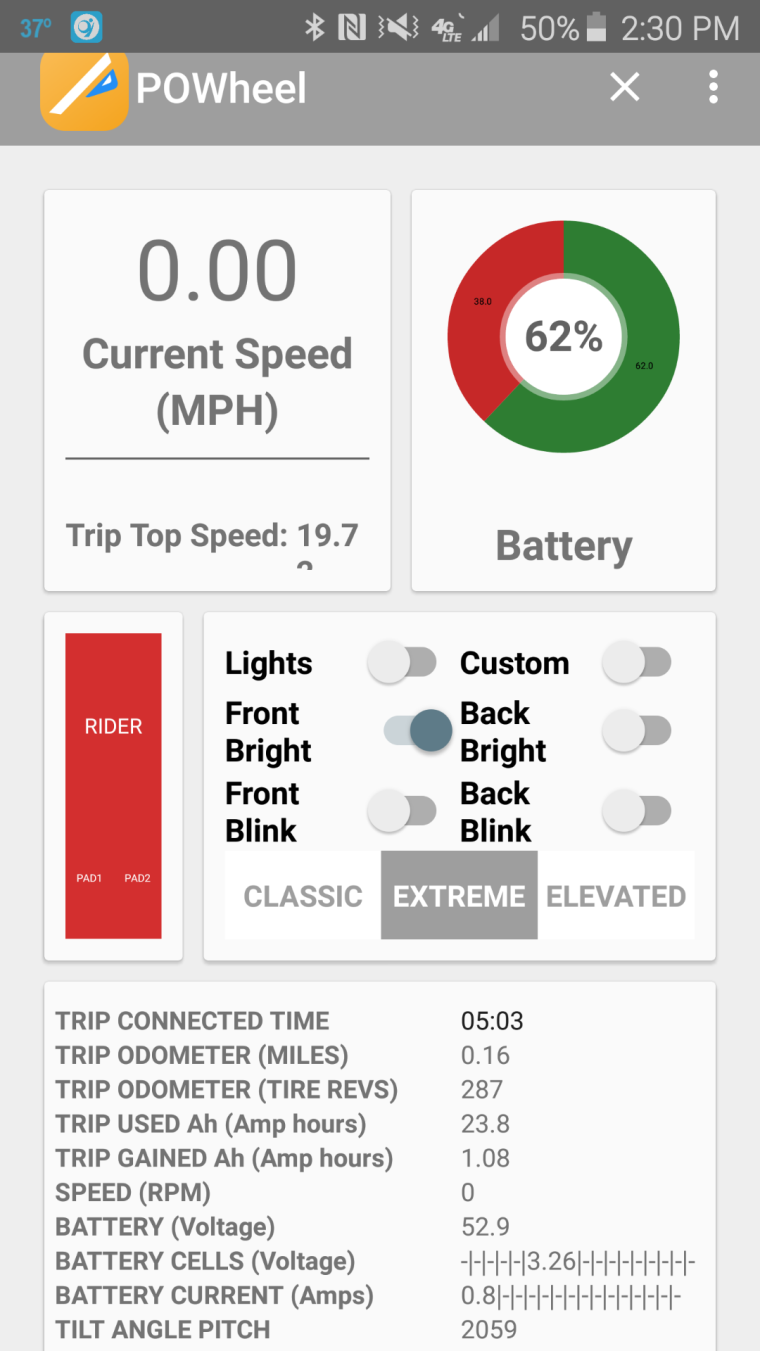Choose the EXTREME ride mode
Image resolution: width=760 pixels, height=1351 pixels.
[459, 896]
